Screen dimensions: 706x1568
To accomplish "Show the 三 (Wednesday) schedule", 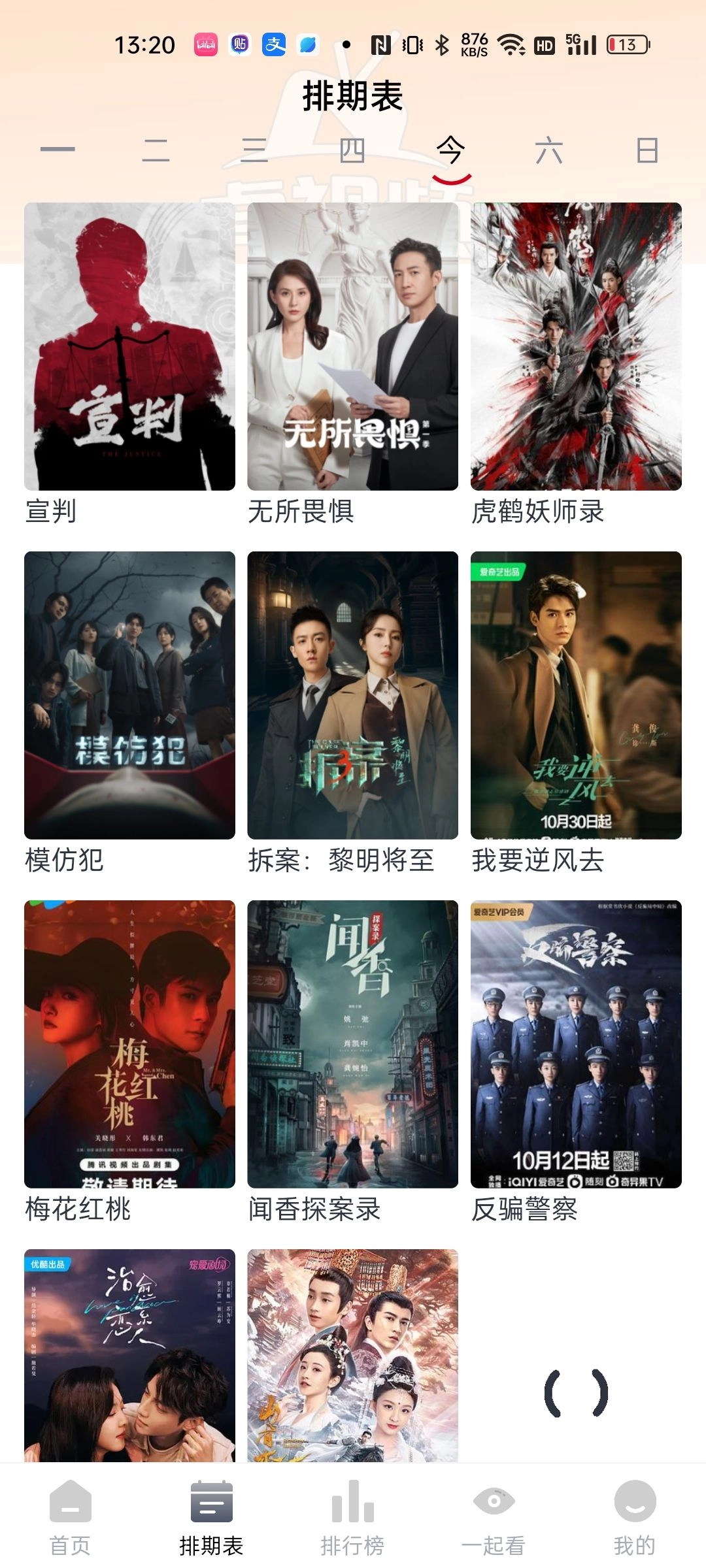I will 254,150.
